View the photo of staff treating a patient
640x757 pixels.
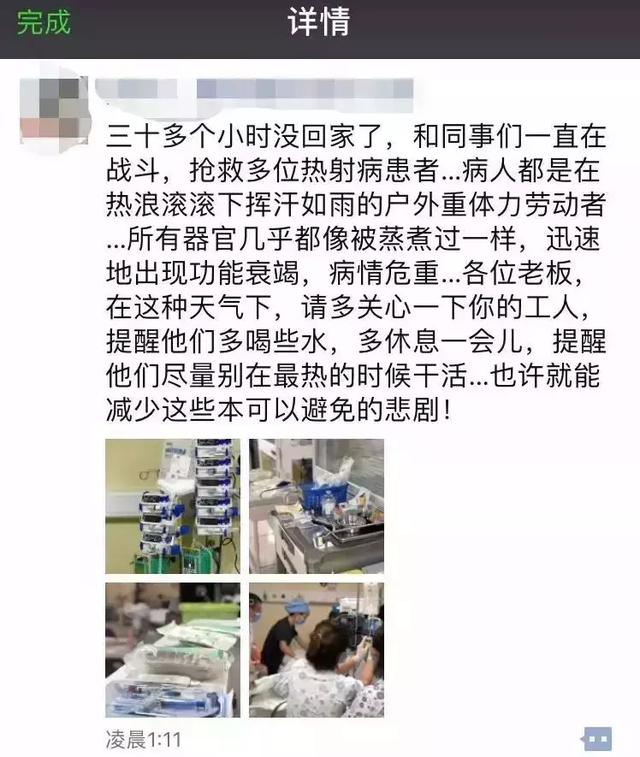(x=316, y=650)
